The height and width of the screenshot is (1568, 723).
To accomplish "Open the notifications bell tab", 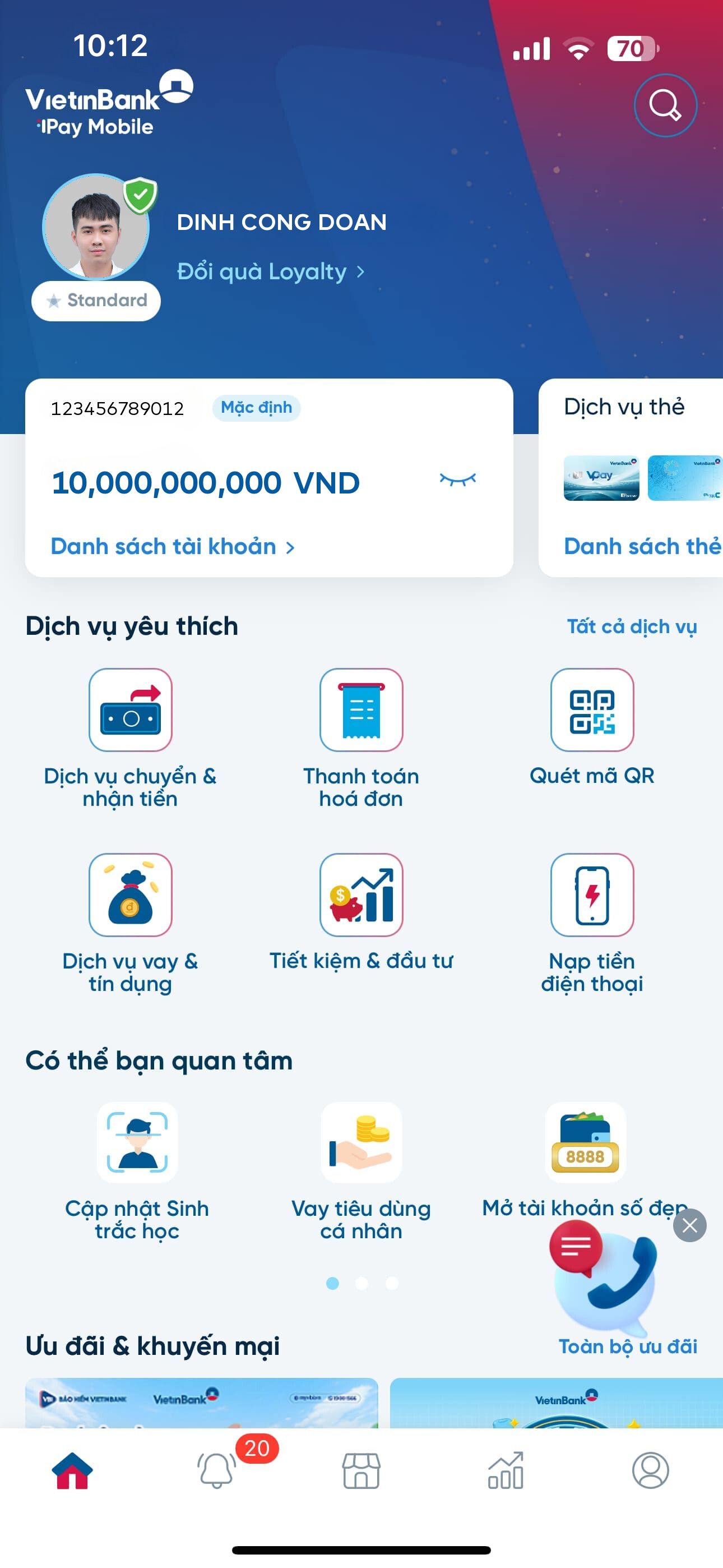I will (x=216, y=1470).
